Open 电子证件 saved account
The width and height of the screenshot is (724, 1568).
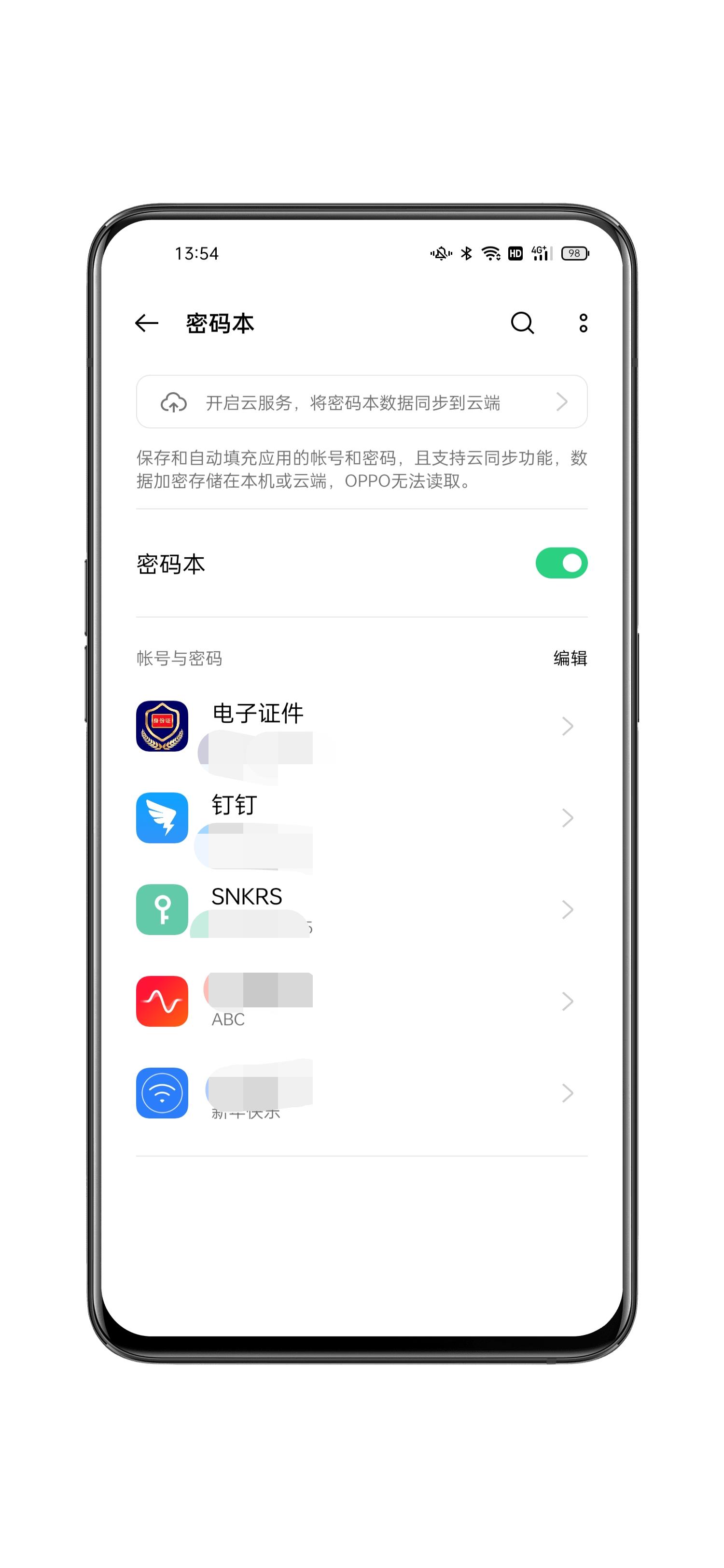tap(362, 726)
